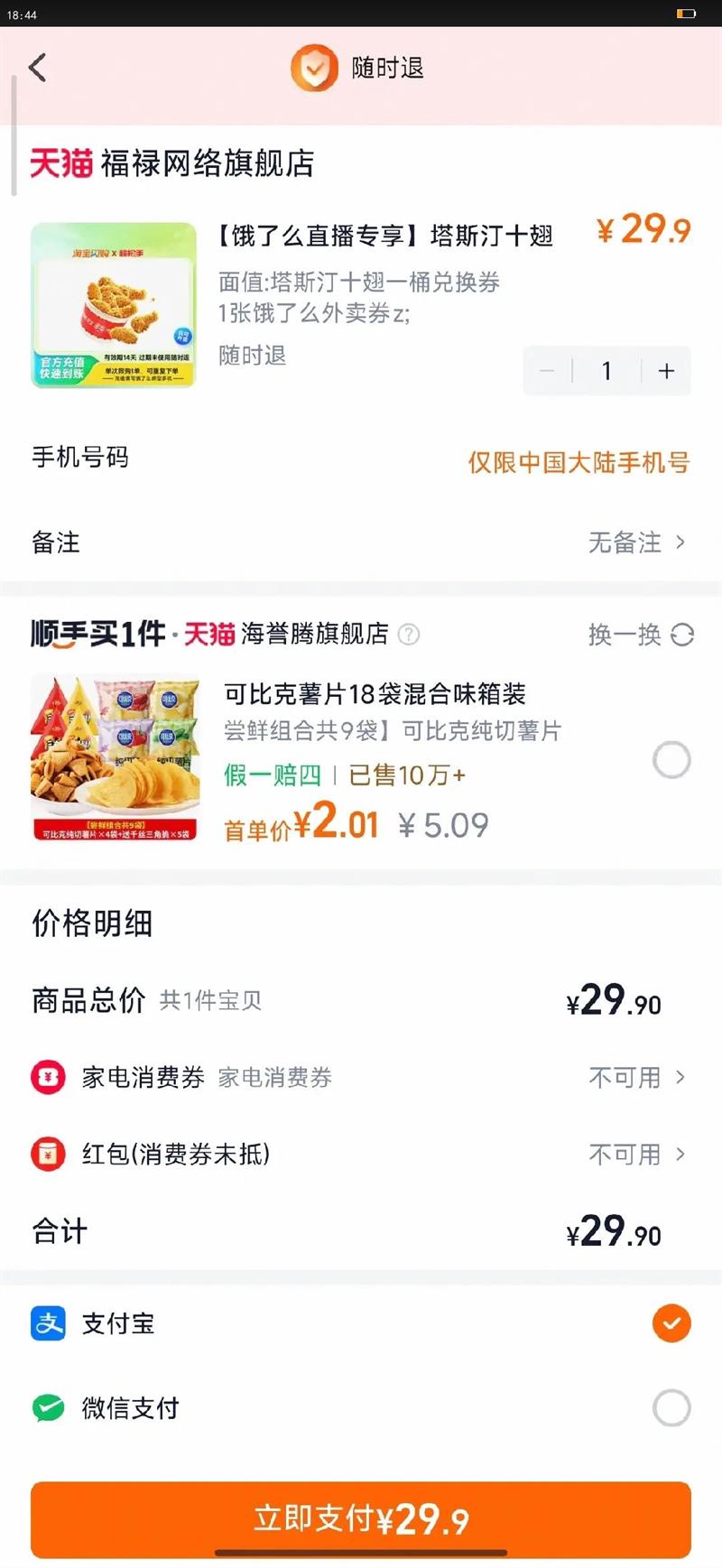Increase the item quantity with plus
This screenshot has width=722, height=1568.
tap(666, 371)
